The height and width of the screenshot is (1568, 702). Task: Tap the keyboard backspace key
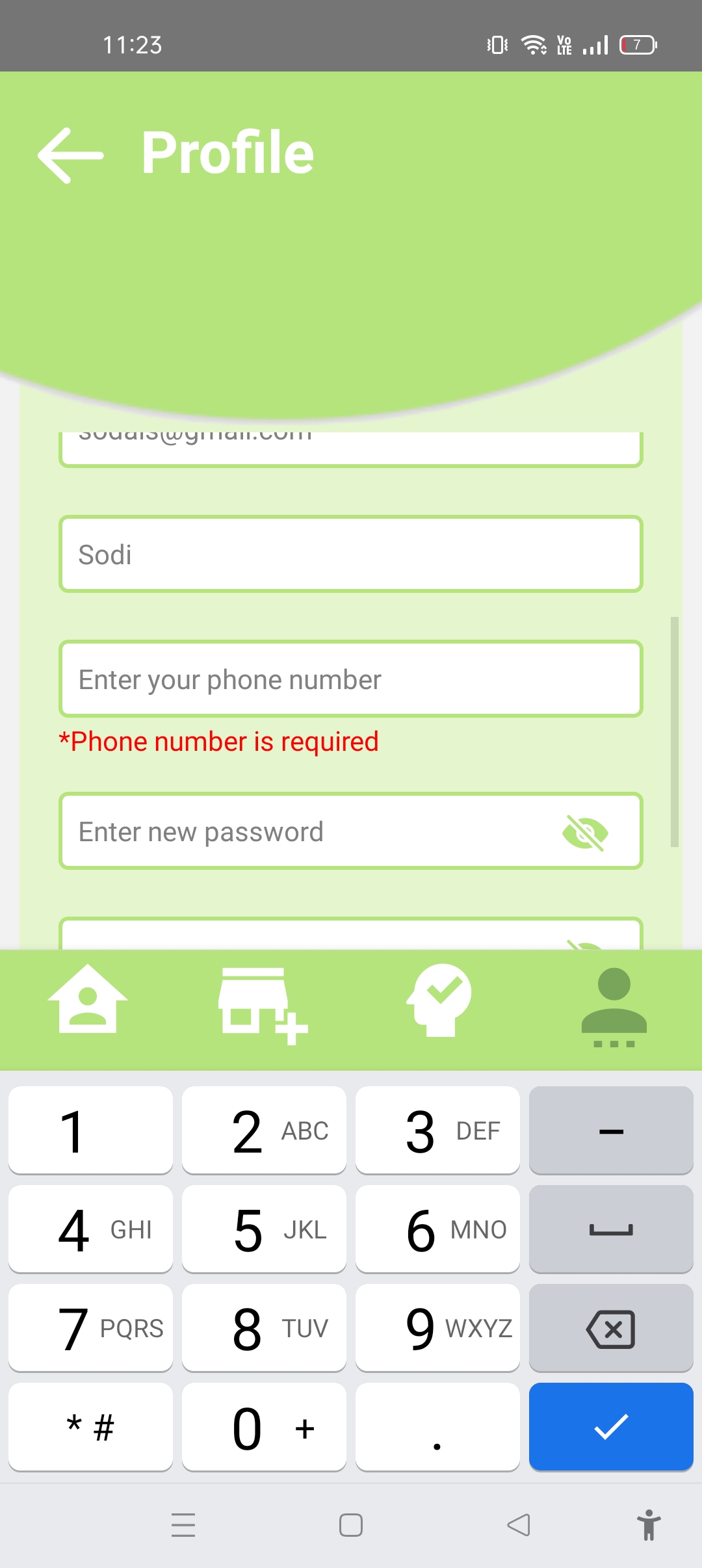coord(611,1328)
